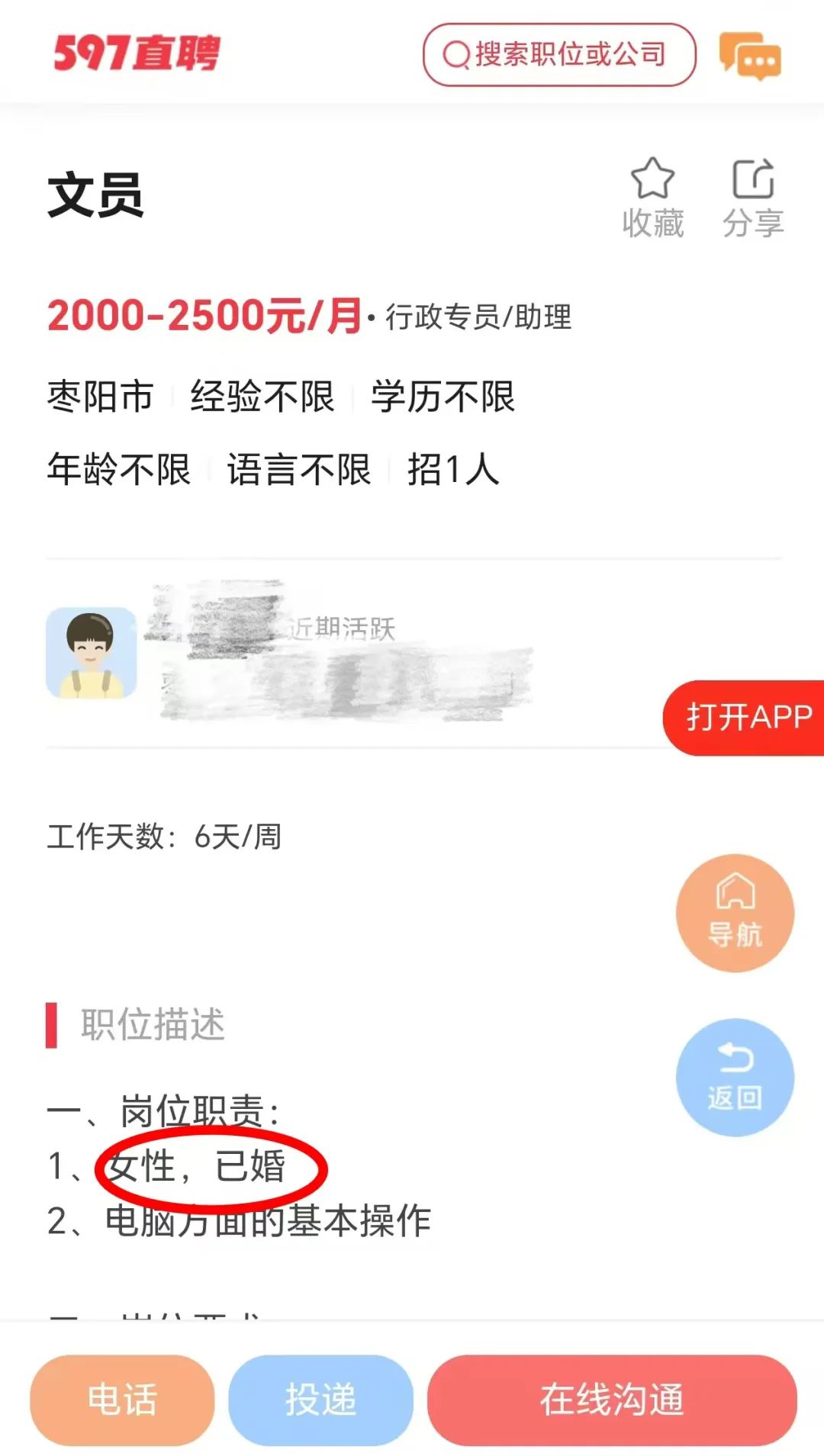Open the chat messages icon

tap(749, 56)
